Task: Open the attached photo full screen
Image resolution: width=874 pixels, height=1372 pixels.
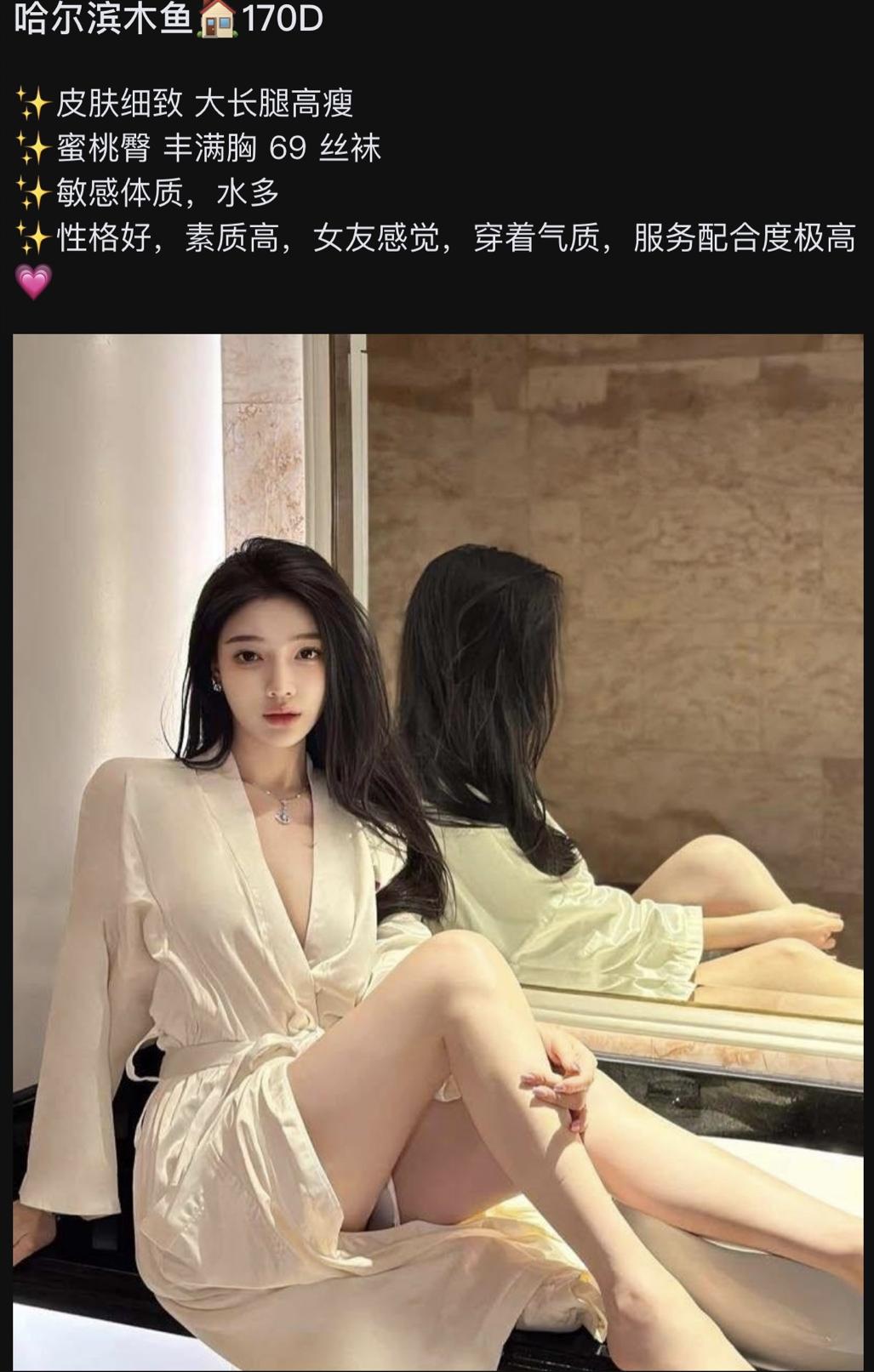Action: pos(437,851)
